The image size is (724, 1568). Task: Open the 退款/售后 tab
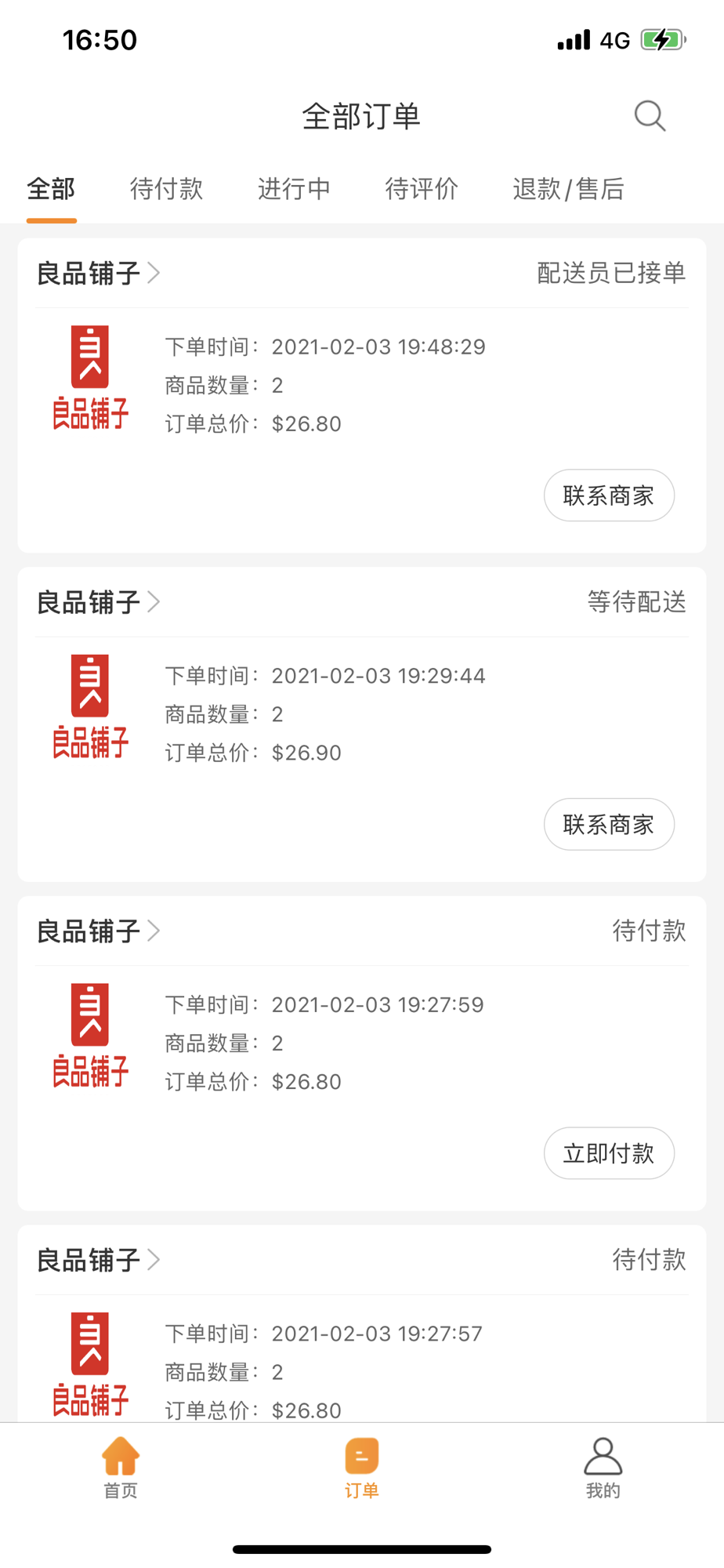568,189
